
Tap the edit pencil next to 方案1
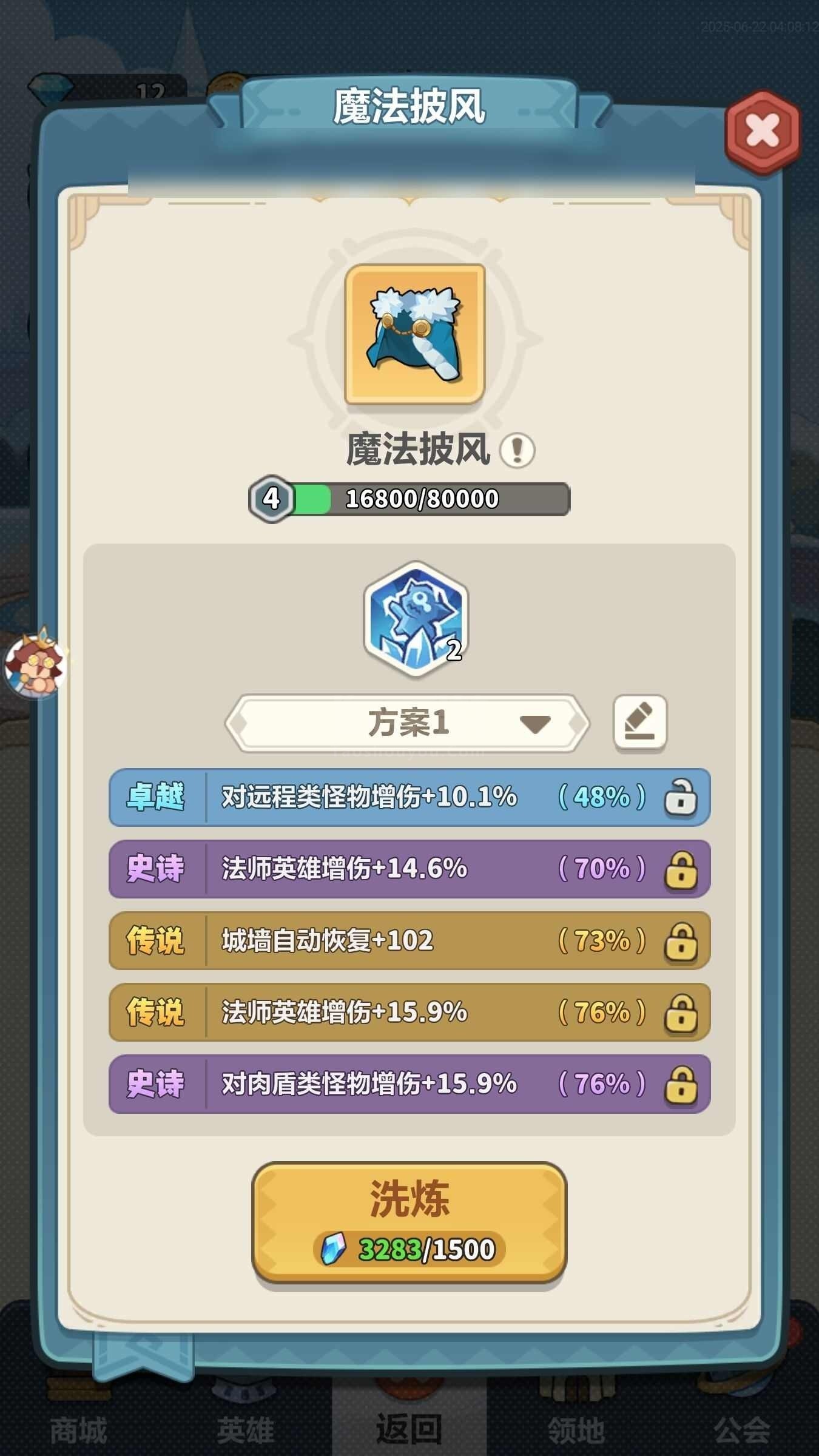pos(640,723)
